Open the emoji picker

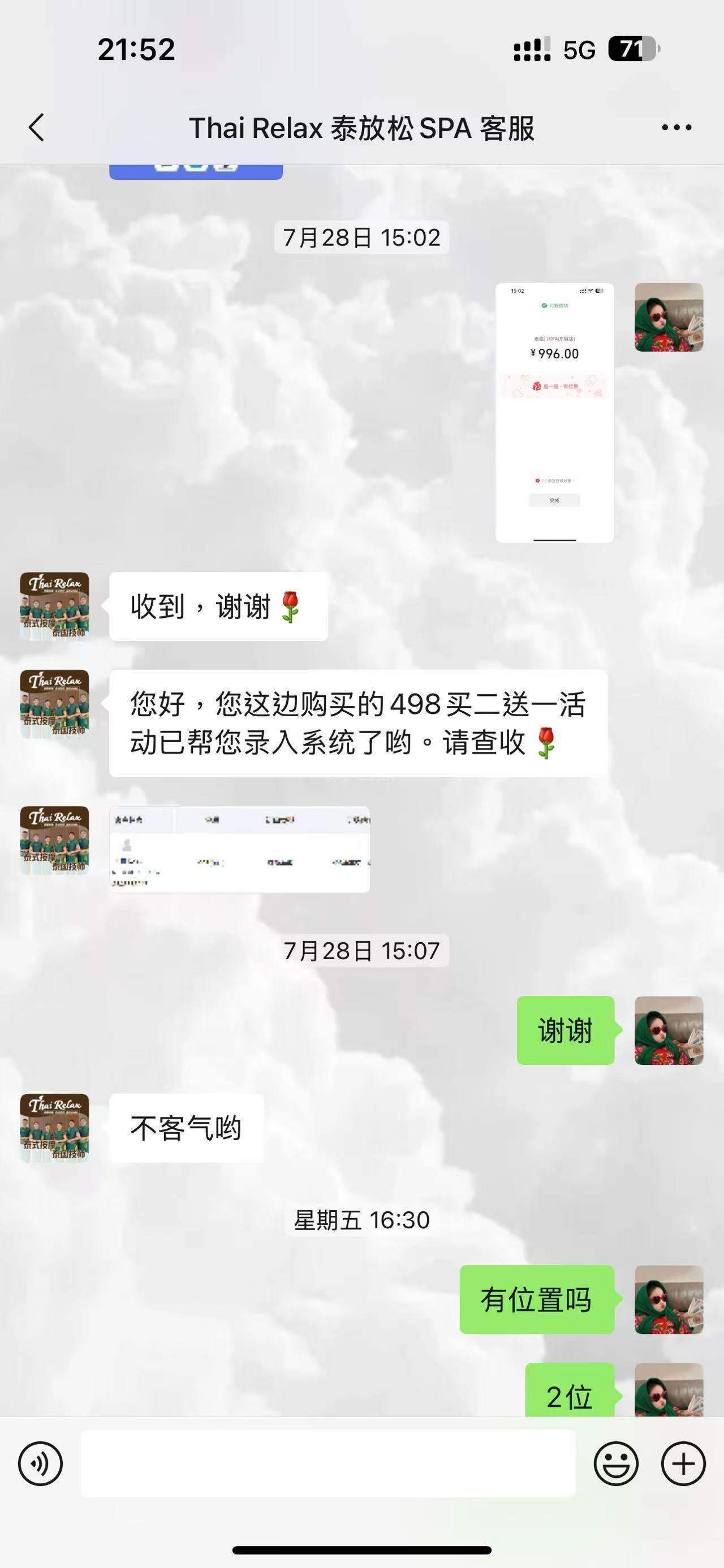615,1463
